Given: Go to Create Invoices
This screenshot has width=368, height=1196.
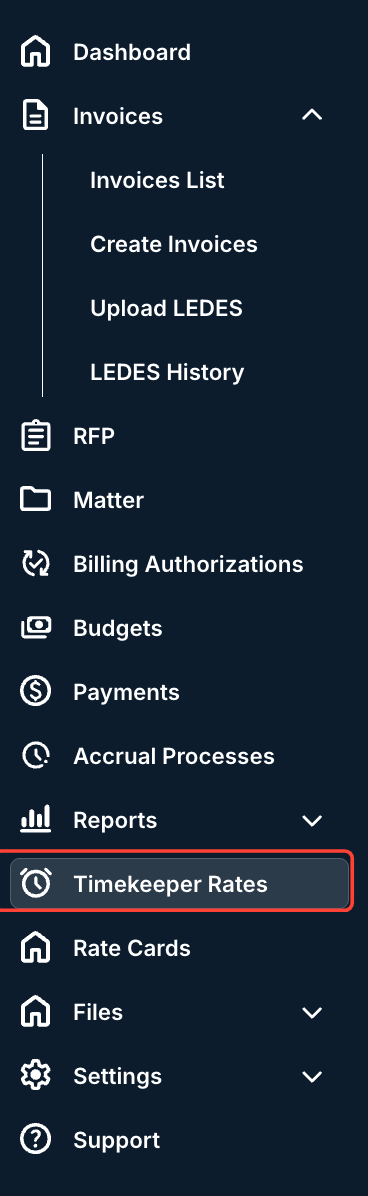Looking at the screenshot, I should tap(173, 245).
